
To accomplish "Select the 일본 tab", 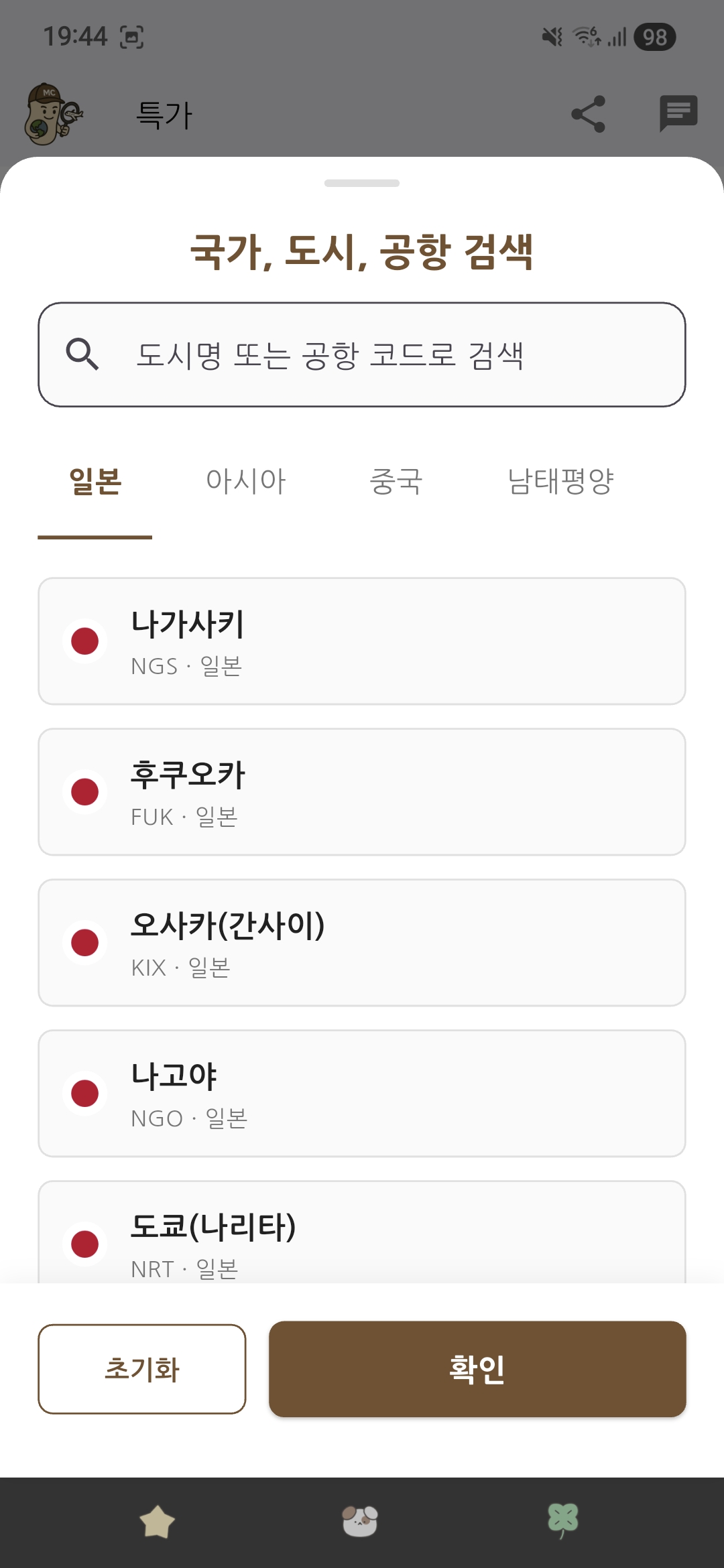I will [x=95, y=481].
